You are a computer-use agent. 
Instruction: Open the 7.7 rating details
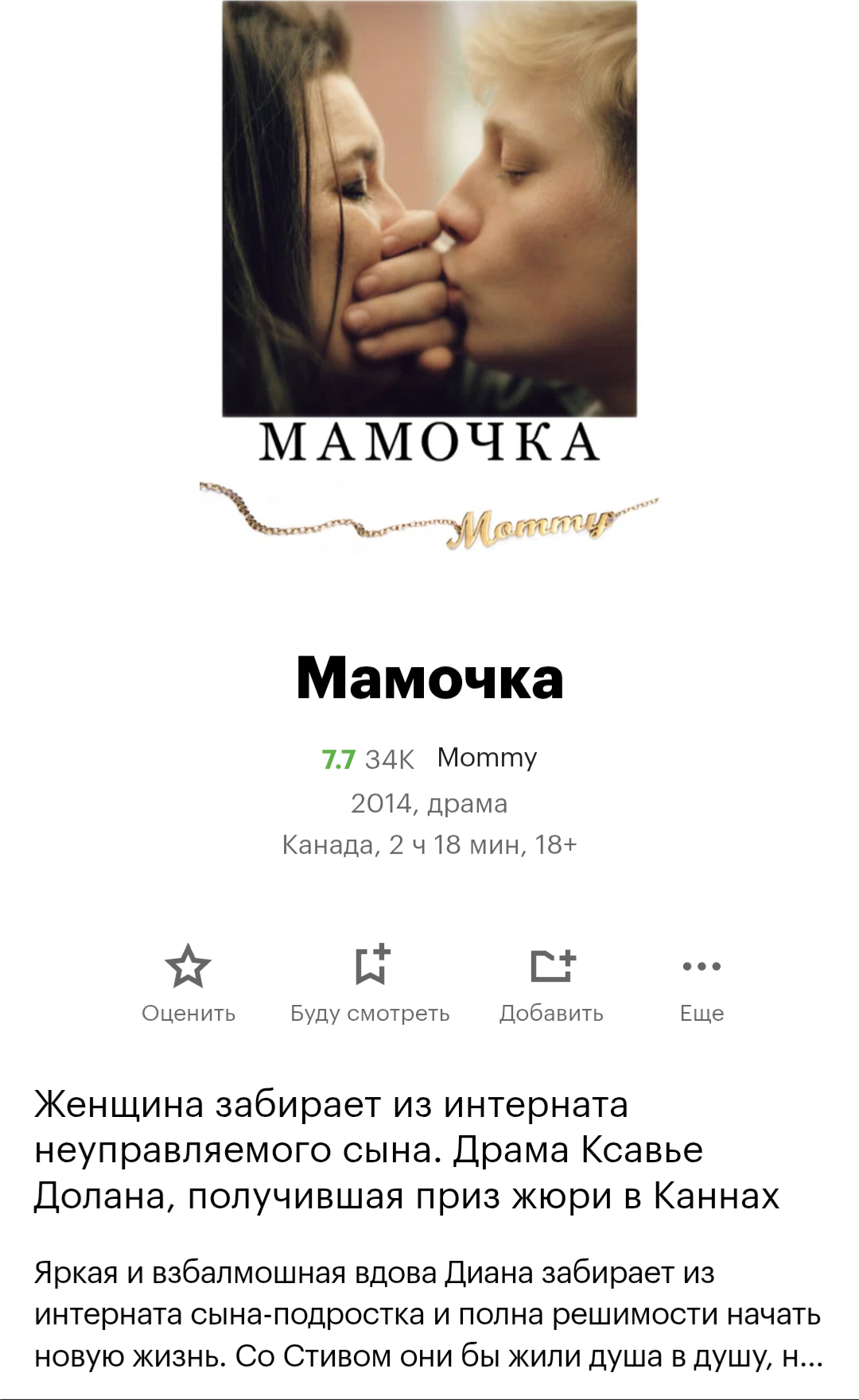pyautogui.click(x=339, y=759)
